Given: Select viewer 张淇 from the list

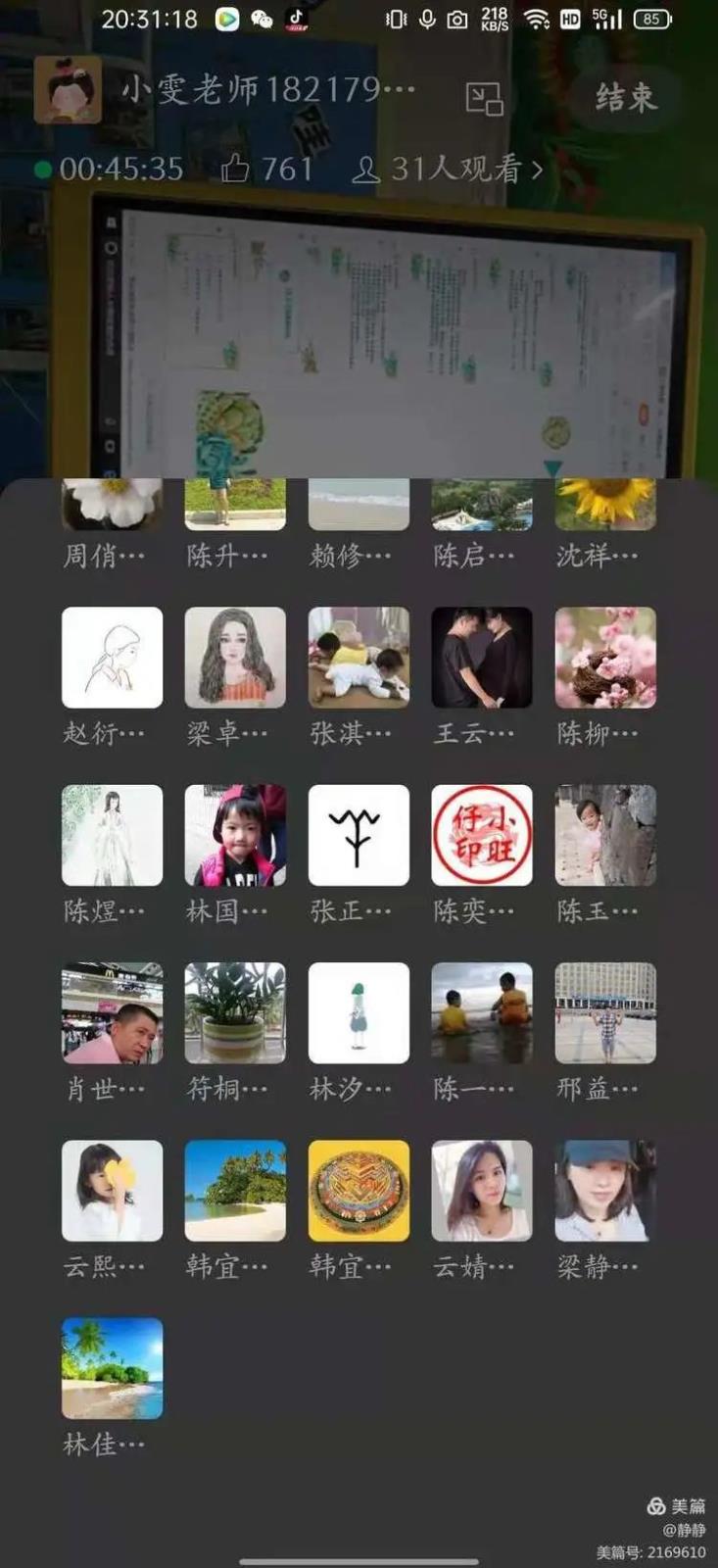Looking at the screenshot, I should 359,658.
